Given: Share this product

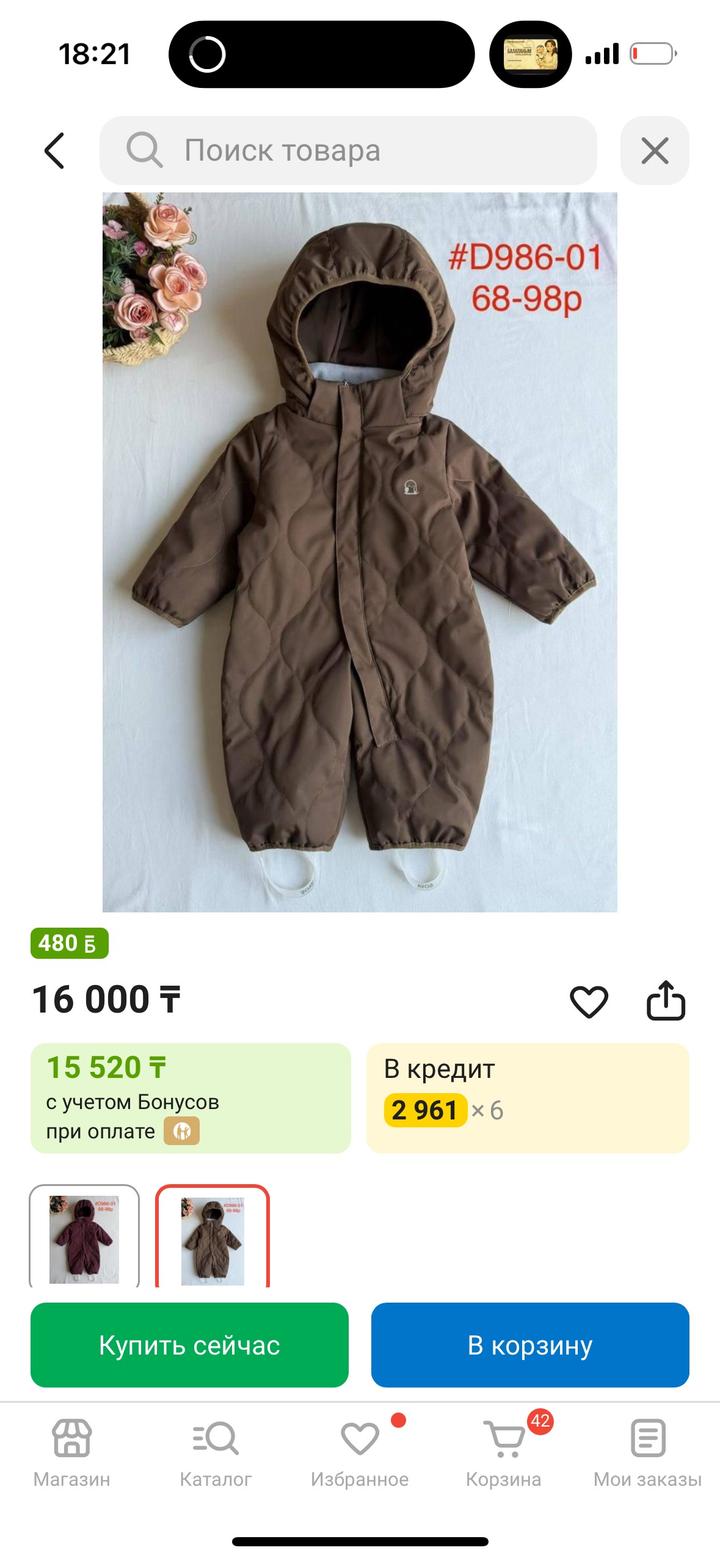Looking at the screenshot, I should (665, 1000).
